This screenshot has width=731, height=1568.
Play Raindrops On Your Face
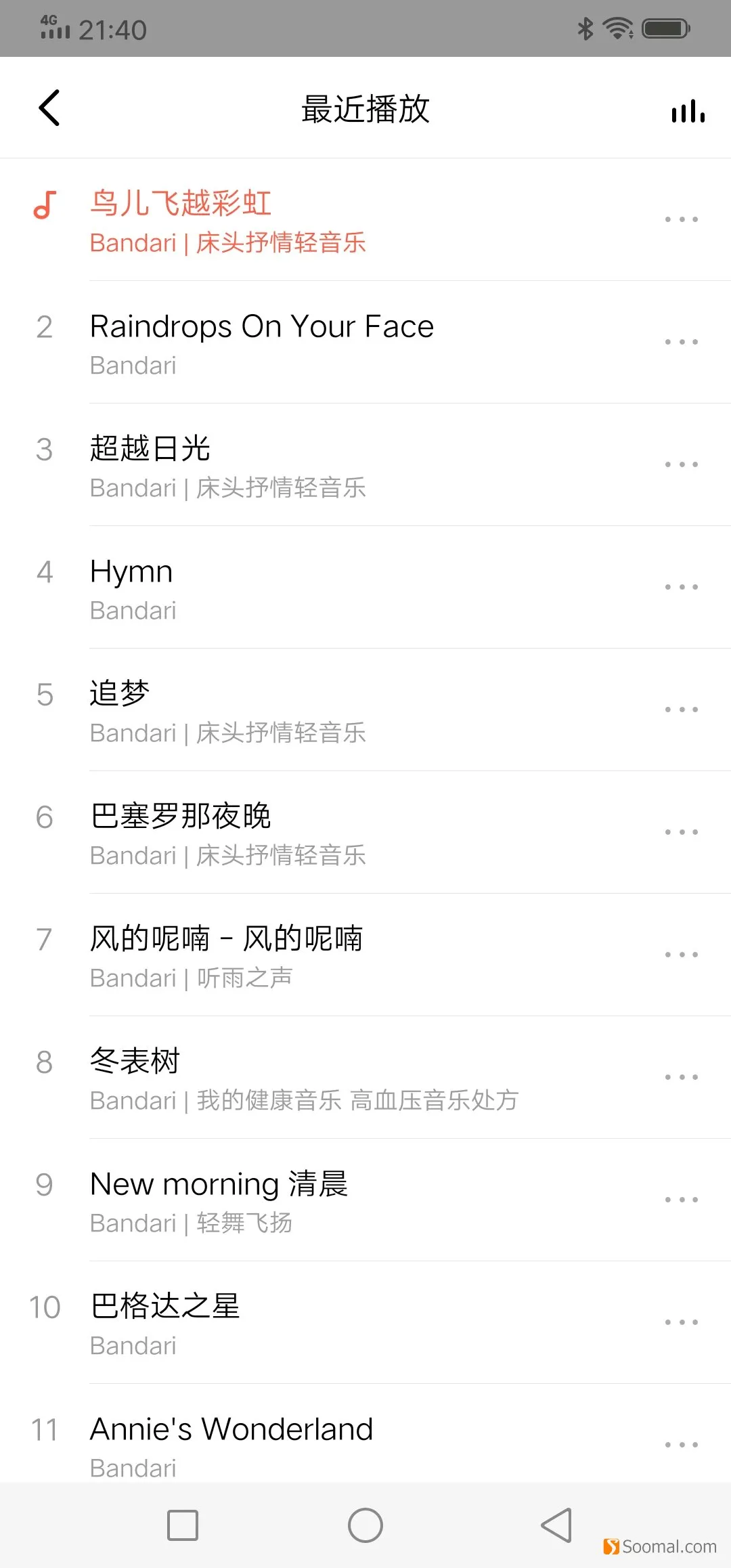tap(365, 343)
